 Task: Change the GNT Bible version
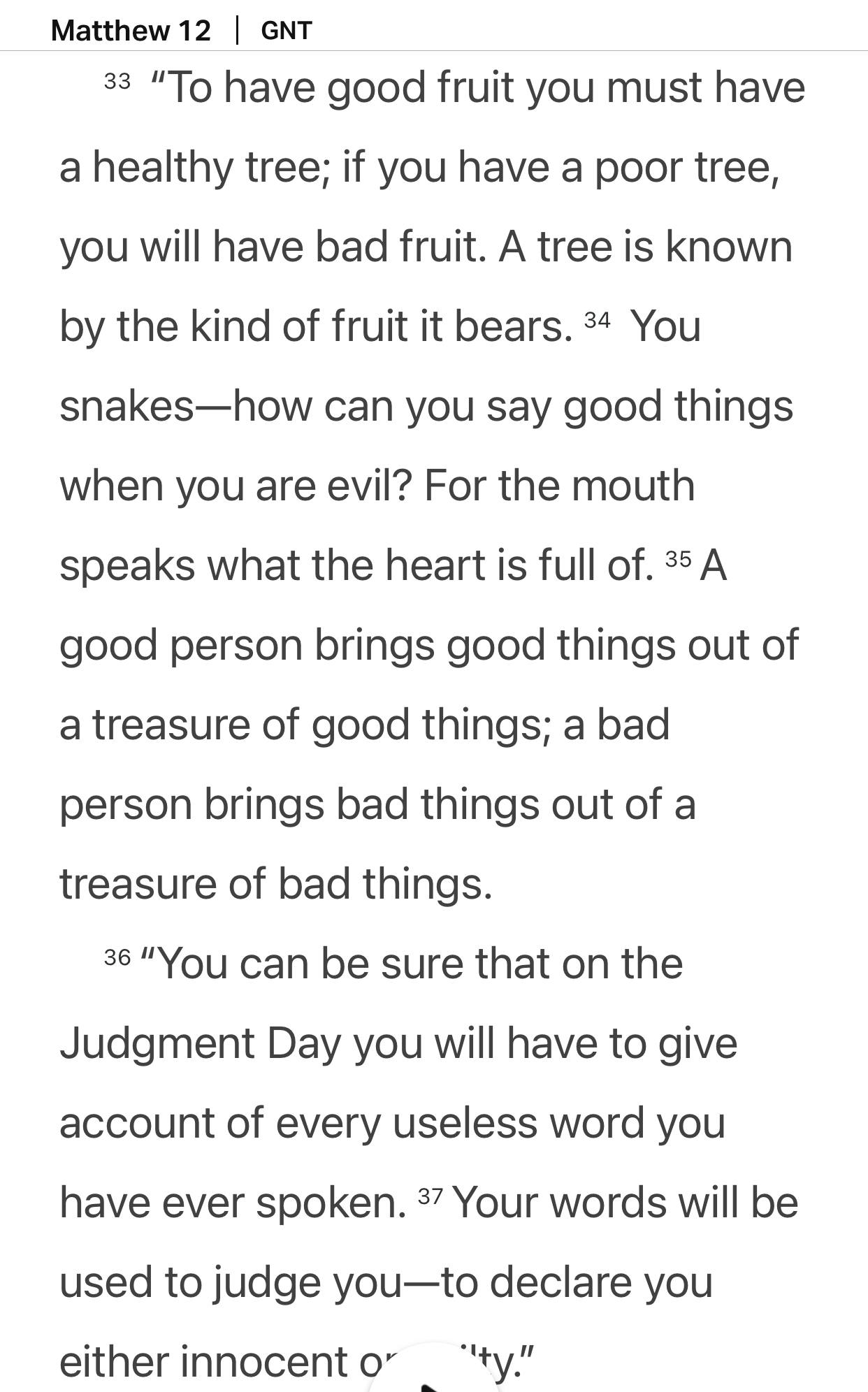(x=286, y=31)
